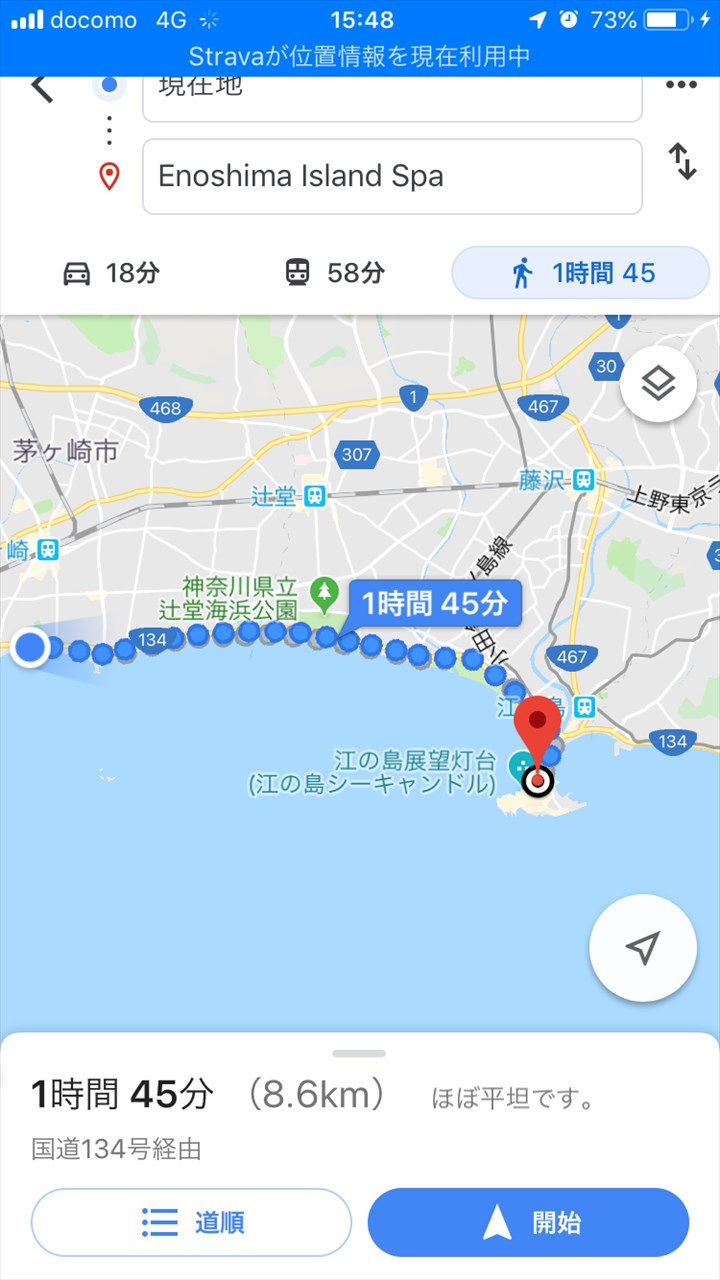Select the walking route 1時間 45

(581, 273)
